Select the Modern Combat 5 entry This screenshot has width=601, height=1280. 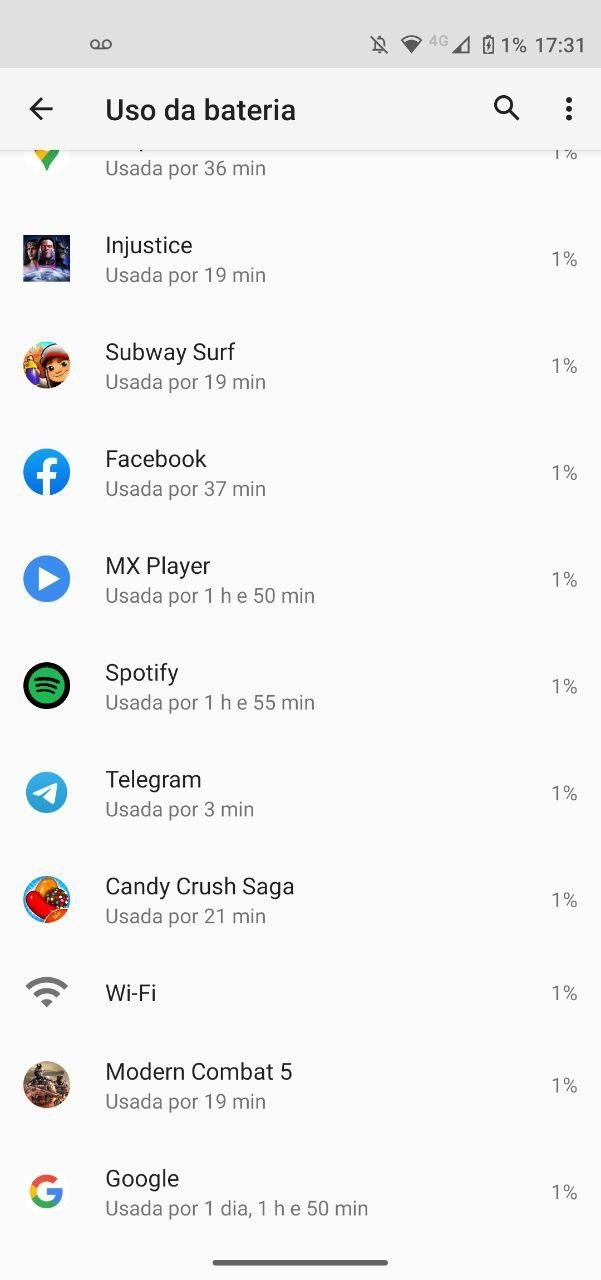[x=300, y=1086]
